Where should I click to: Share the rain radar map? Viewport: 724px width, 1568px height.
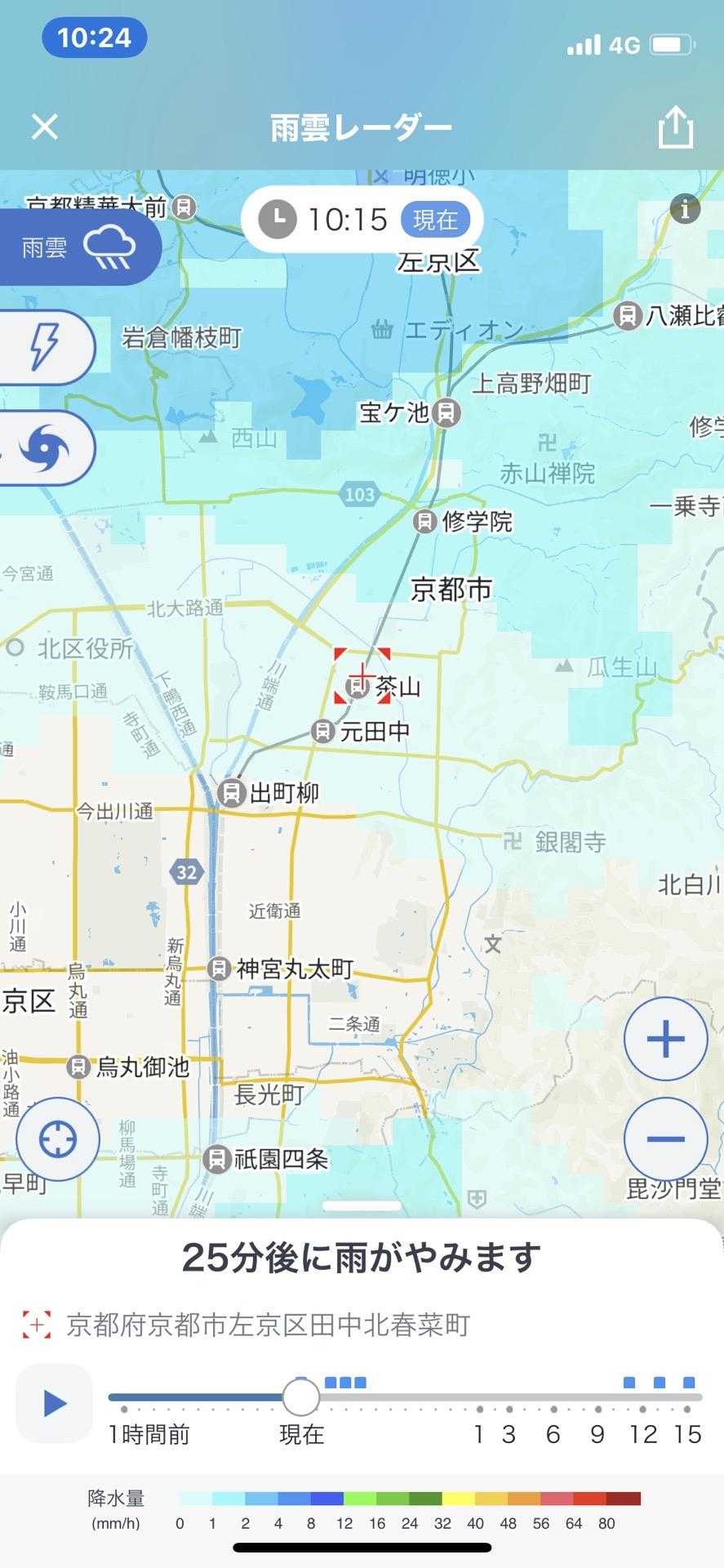pos(675,128)
